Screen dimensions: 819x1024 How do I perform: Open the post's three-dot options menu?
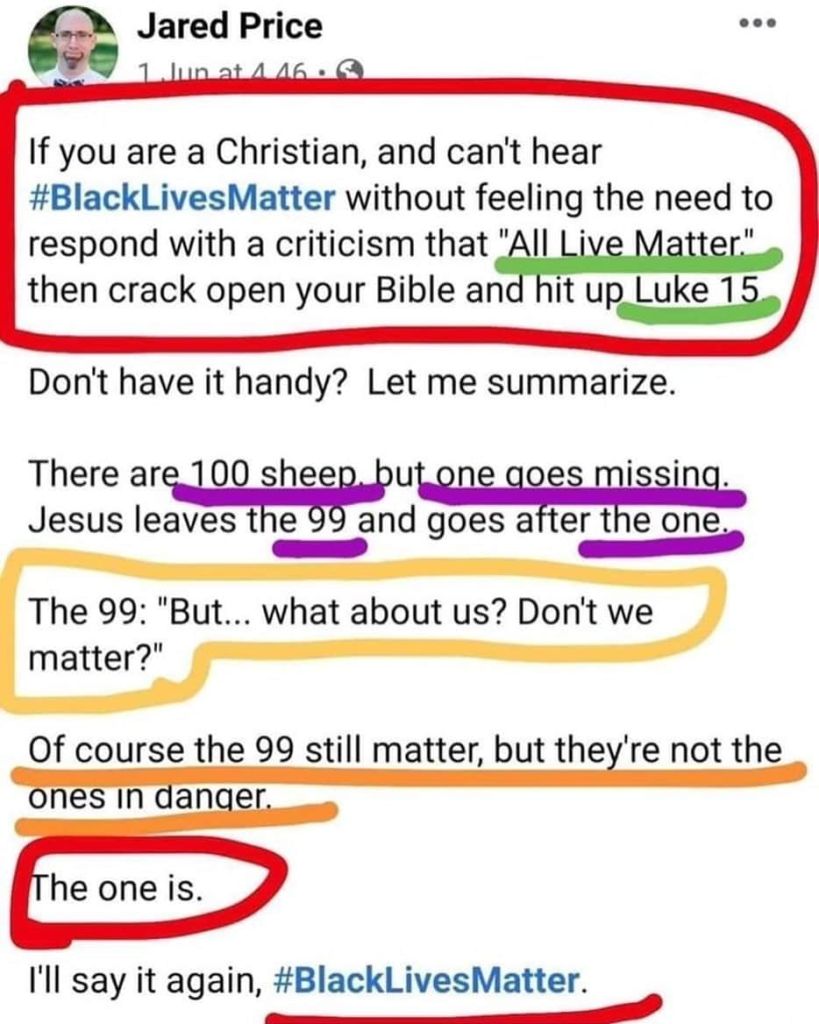click(x=757, y=24)
